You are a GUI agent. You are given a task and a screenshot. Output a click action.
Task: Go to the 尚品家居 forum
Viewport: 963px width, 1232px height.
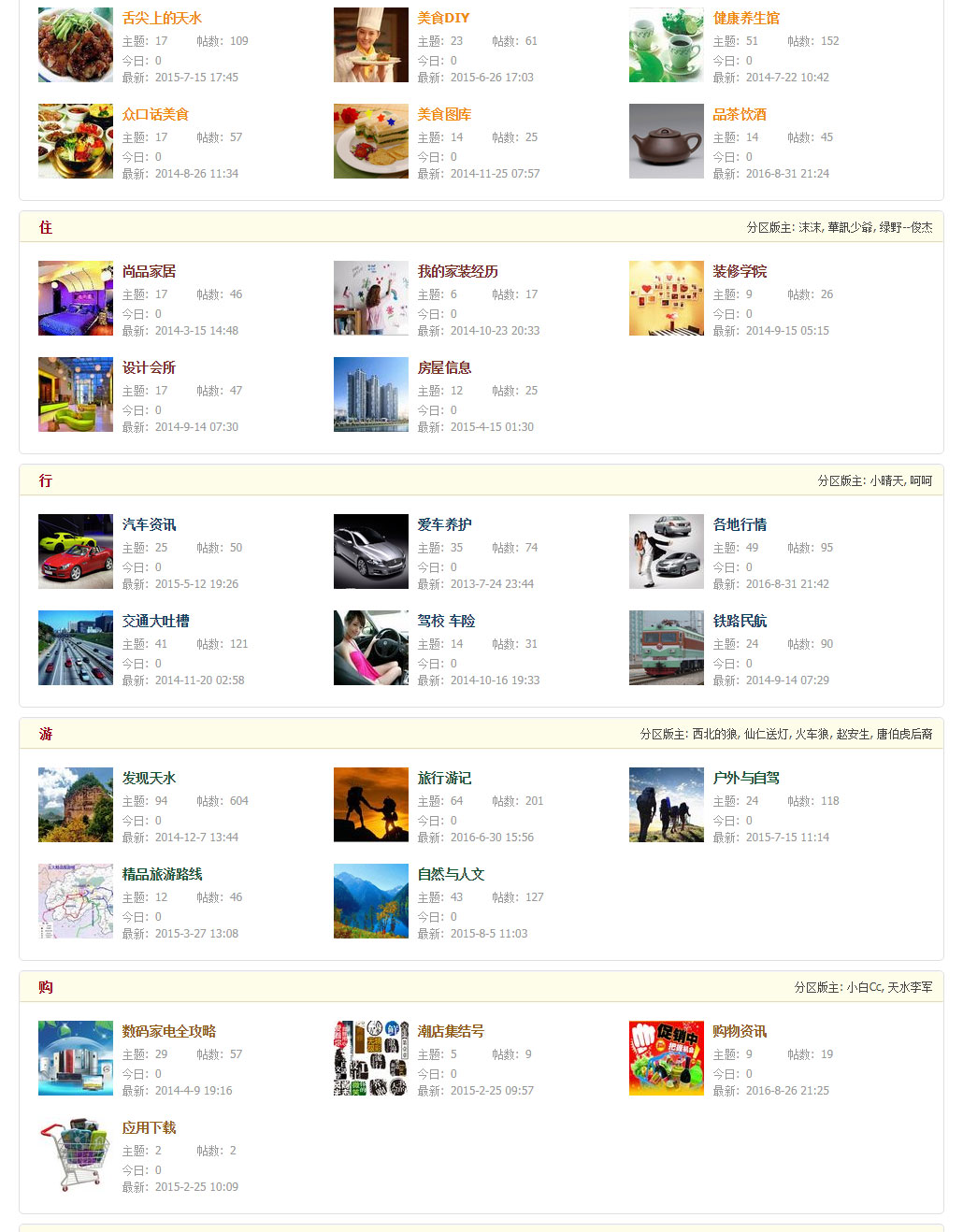[x=149, y=271]
